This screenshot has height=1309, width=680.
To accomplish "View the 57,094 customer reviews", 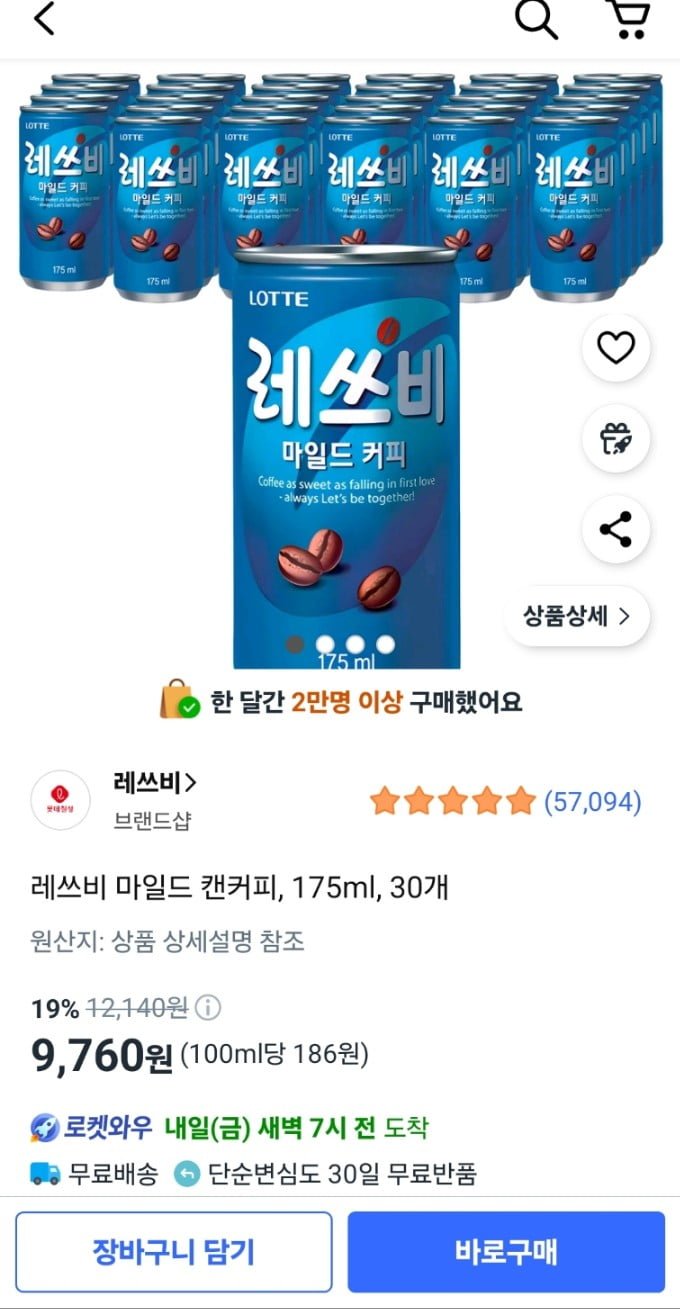I will pos(592,801).
